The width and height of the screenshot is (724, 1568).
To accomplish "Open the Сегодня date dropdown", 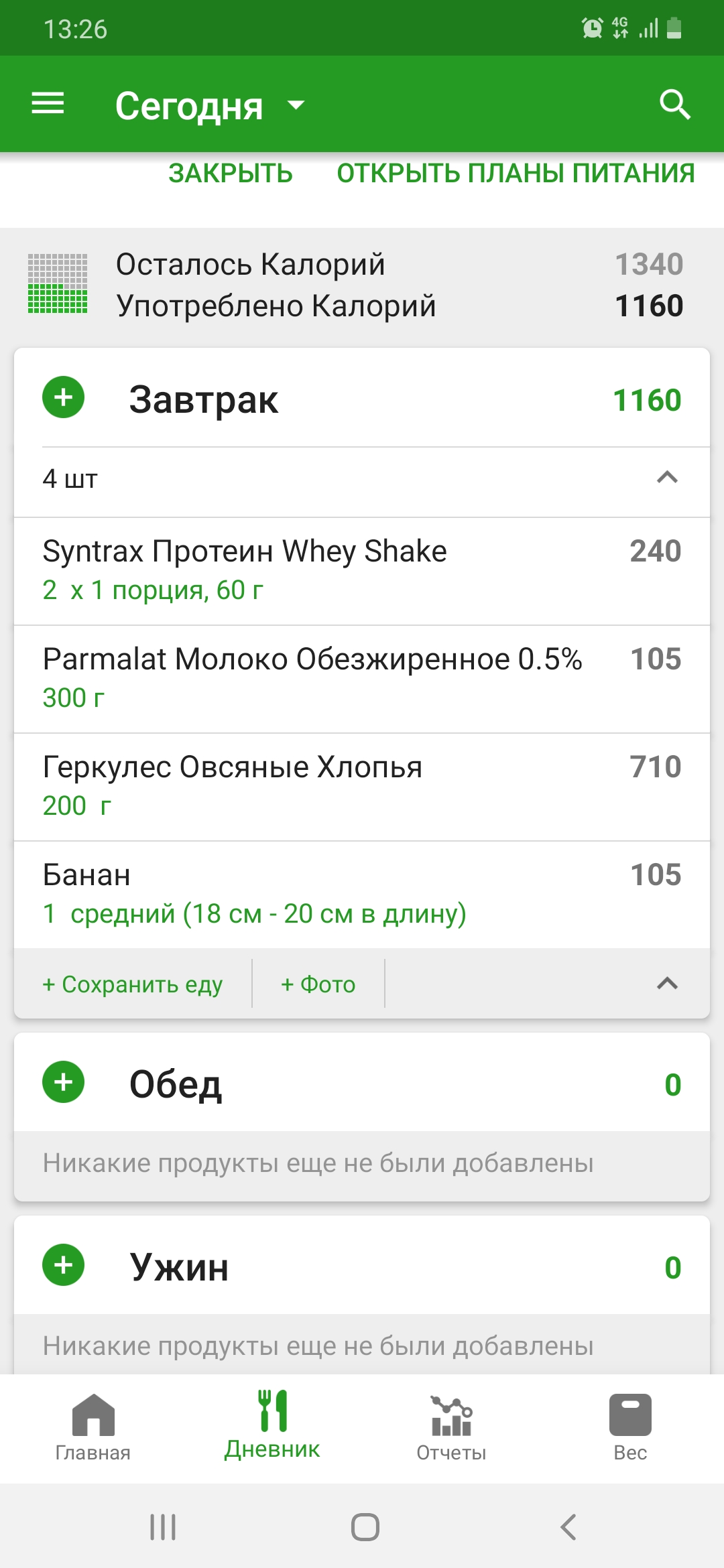I will (209, 106).
